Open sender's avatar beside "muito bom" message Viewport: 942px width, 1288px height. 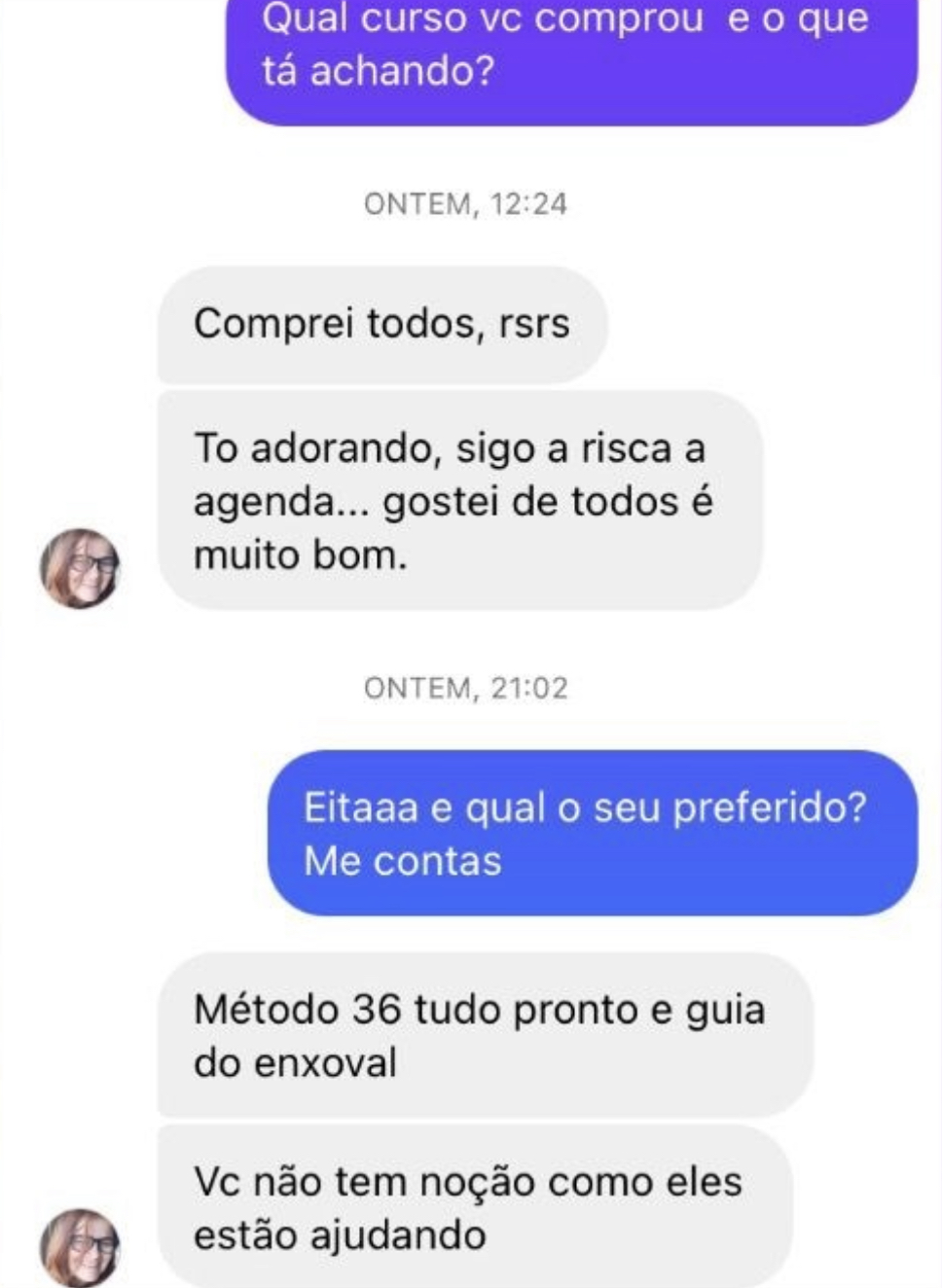(x=80, y=568)
